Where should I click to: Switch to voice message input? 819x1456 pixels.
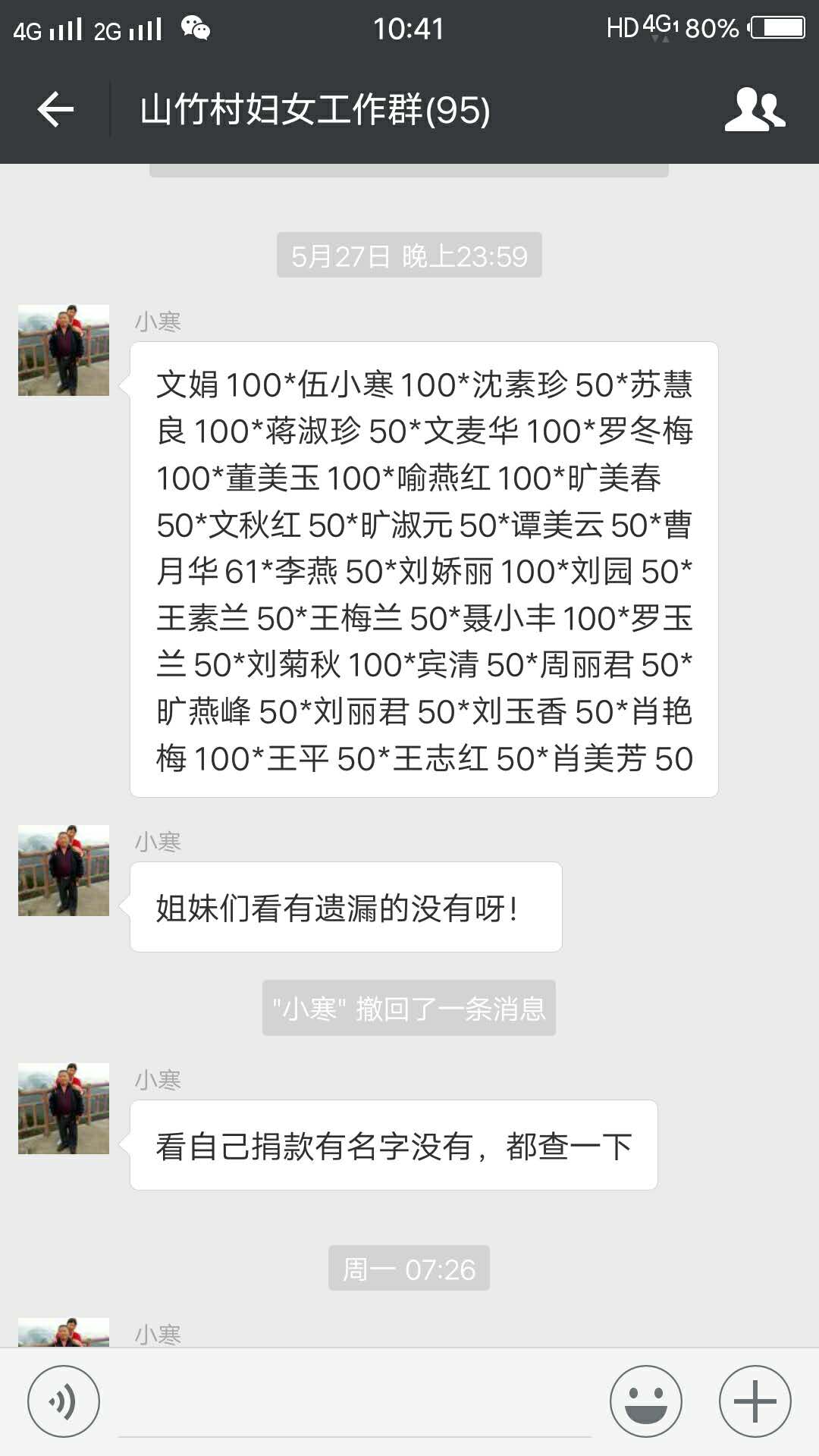coord(64,1401)
